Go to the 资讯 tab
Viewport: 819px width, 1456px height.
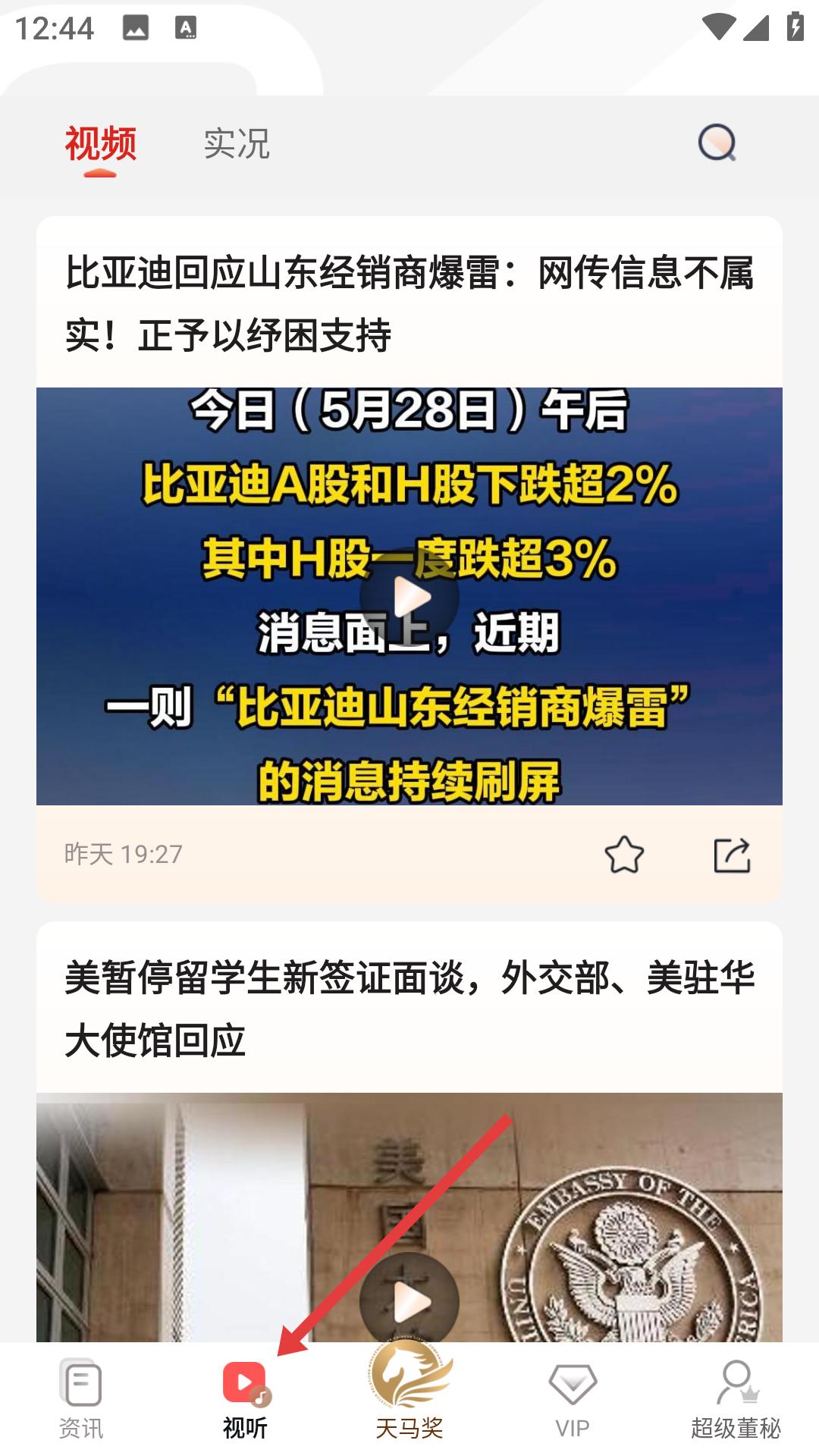[x=81, y=1399]
